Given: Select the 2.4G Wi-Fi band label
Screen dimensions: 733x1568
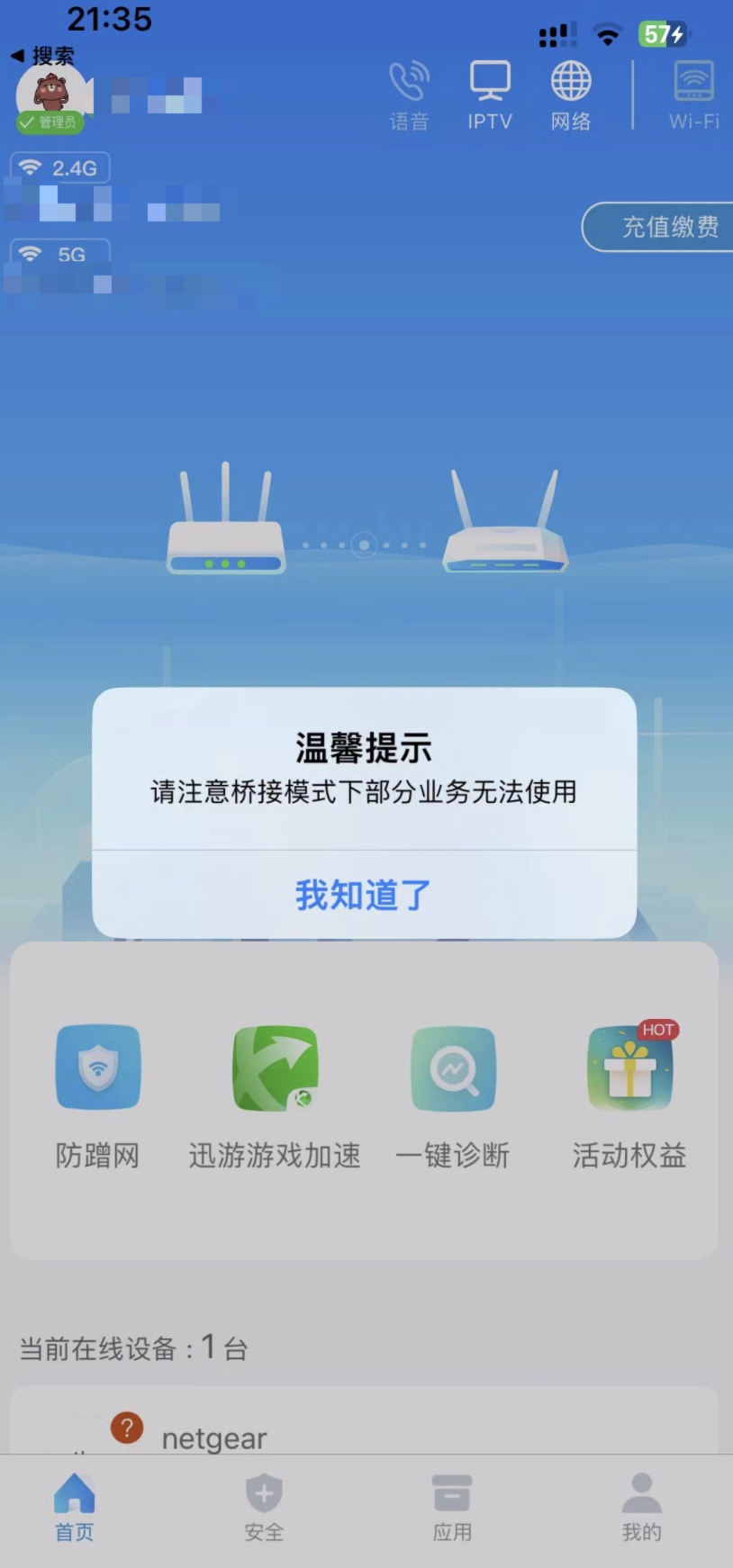Looking at the screenshot, I should 60,168.
